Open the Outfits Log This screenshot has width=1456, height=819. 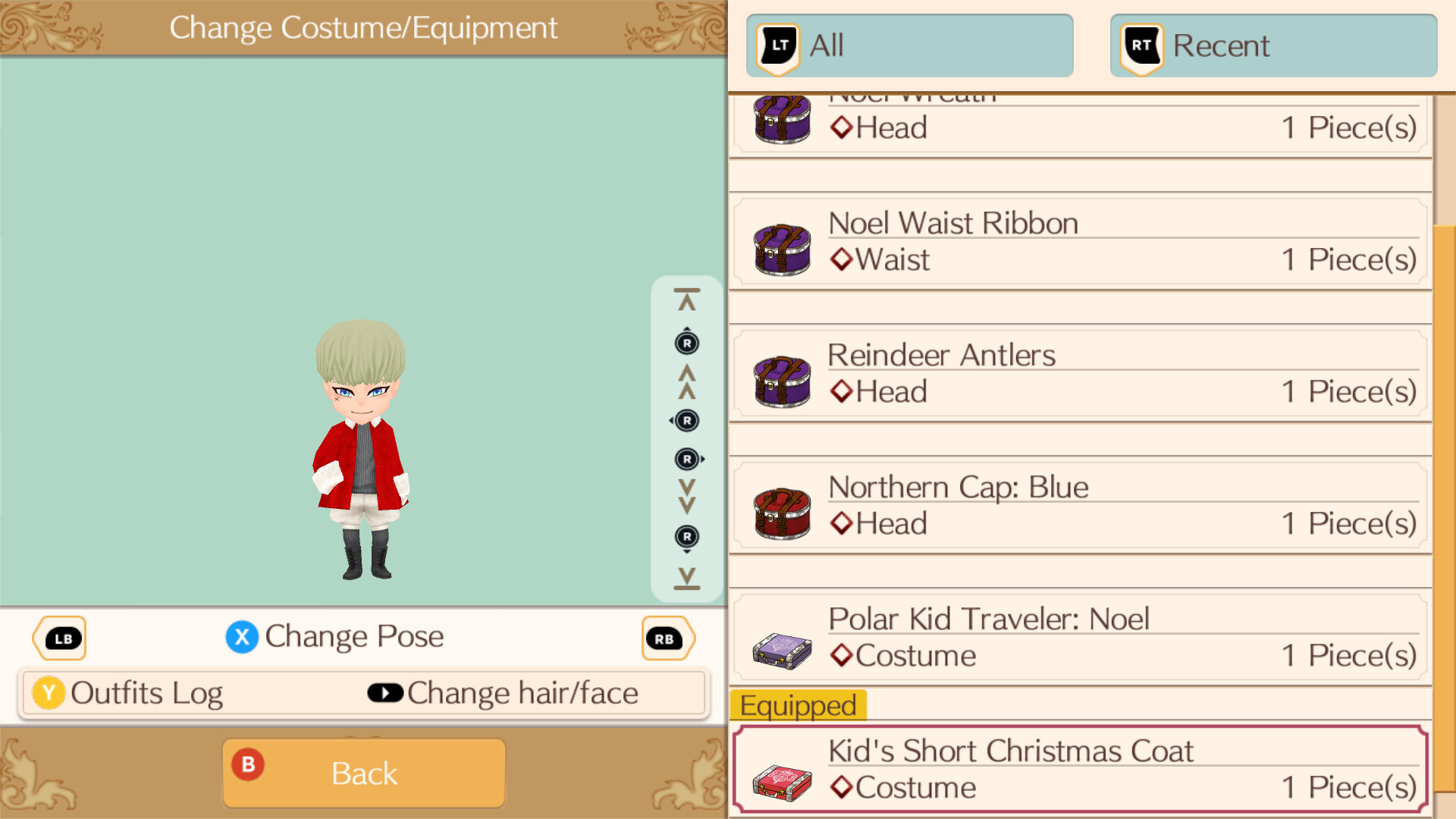[x=127, y=693]
